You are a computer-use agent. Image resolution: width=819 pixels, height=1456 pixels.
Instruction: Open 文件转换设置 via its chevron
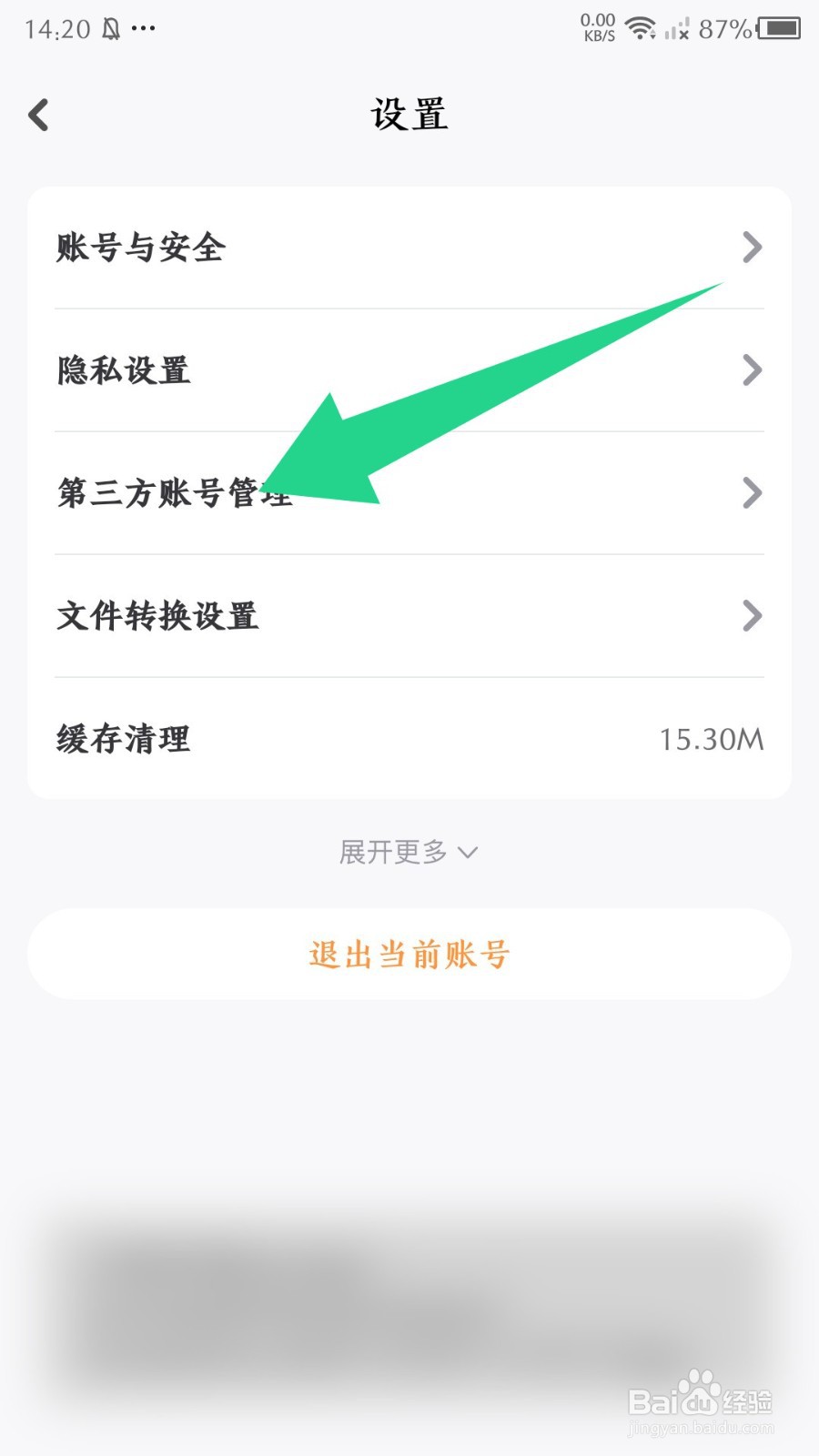[x=752, y=615]
